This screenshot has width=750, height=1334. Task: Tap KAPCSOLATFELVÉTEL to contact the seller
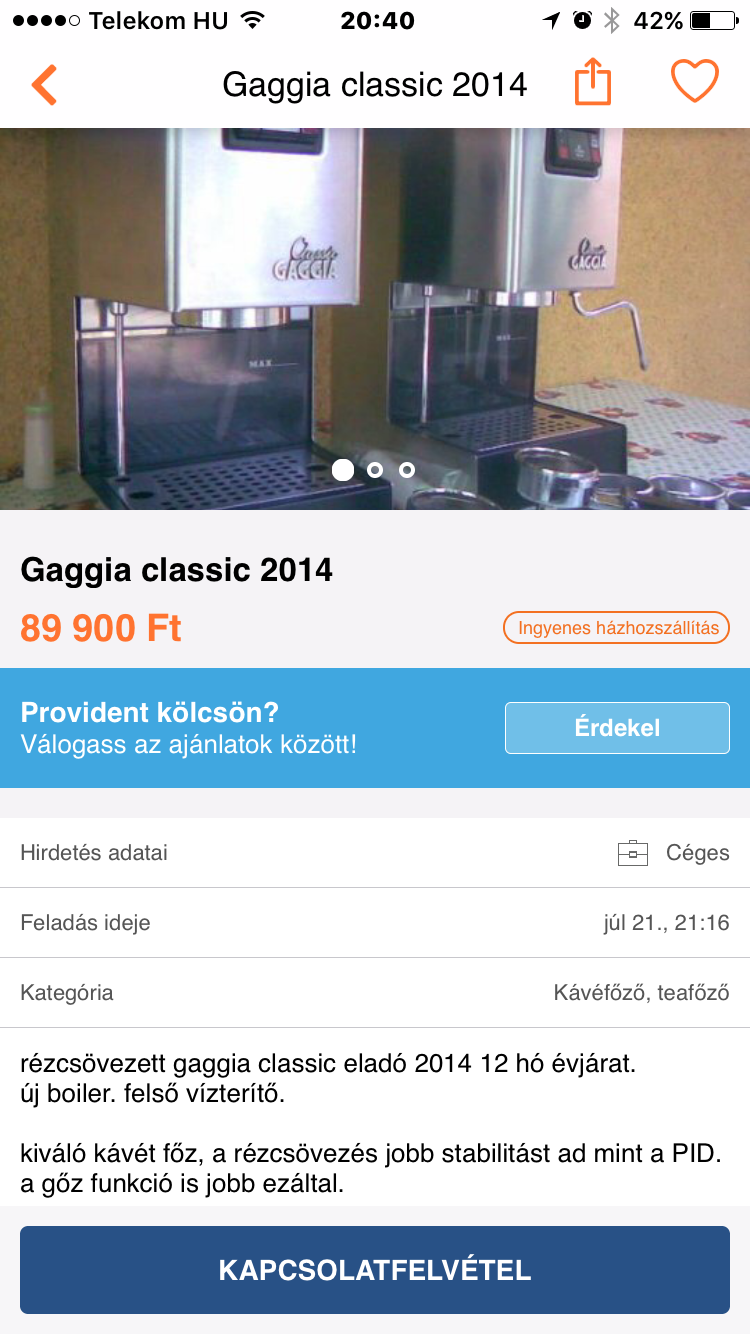click(375, 1270)
